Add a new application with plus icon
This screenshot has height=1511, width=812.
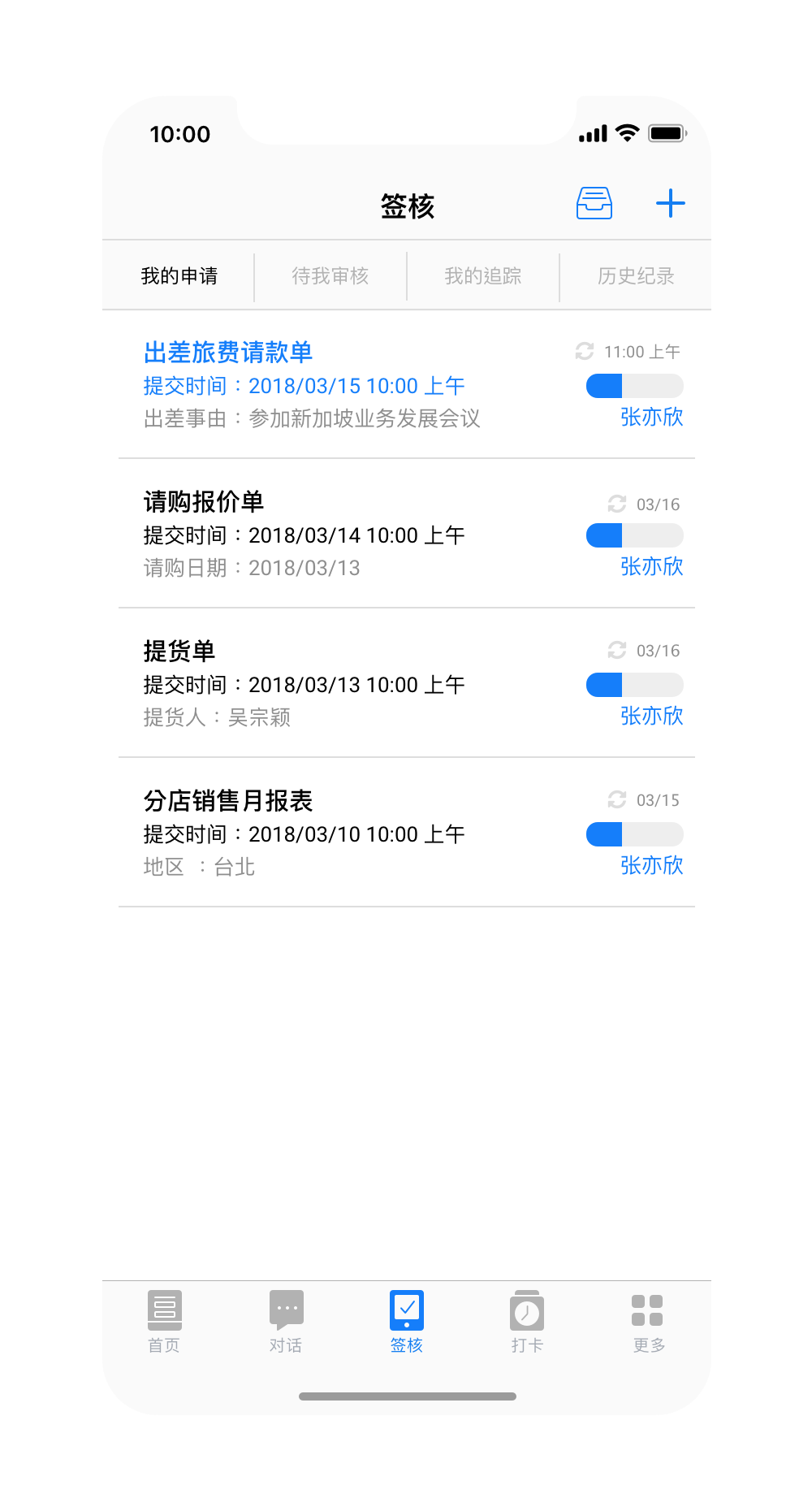tap(670, 203)
